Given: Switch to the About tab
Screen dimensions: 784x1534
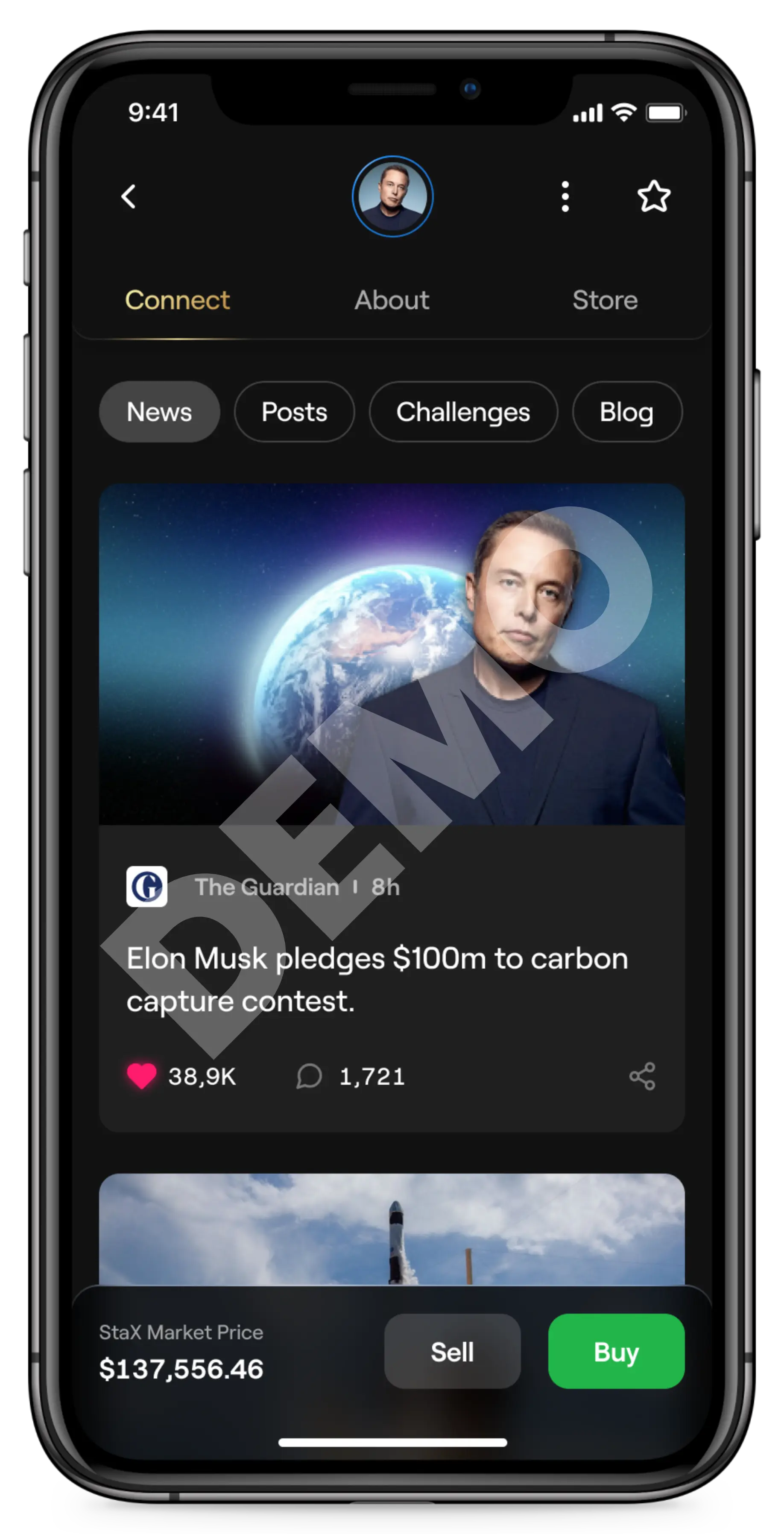Looking at the screenshot, I should 392,299.
